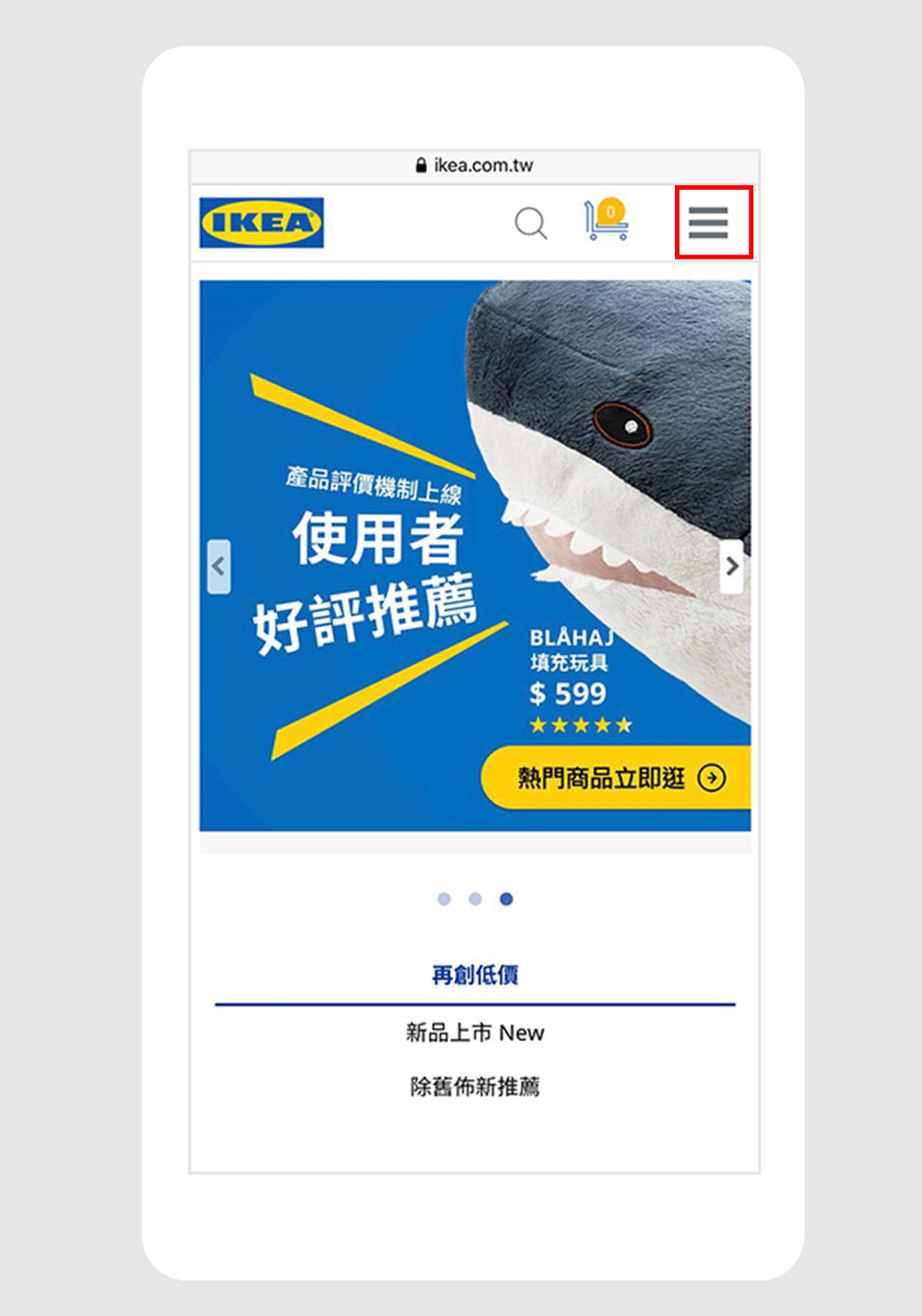922x1316 pixels.
Task: Tap the IKEA logo to go home
Action: [261, 223]
